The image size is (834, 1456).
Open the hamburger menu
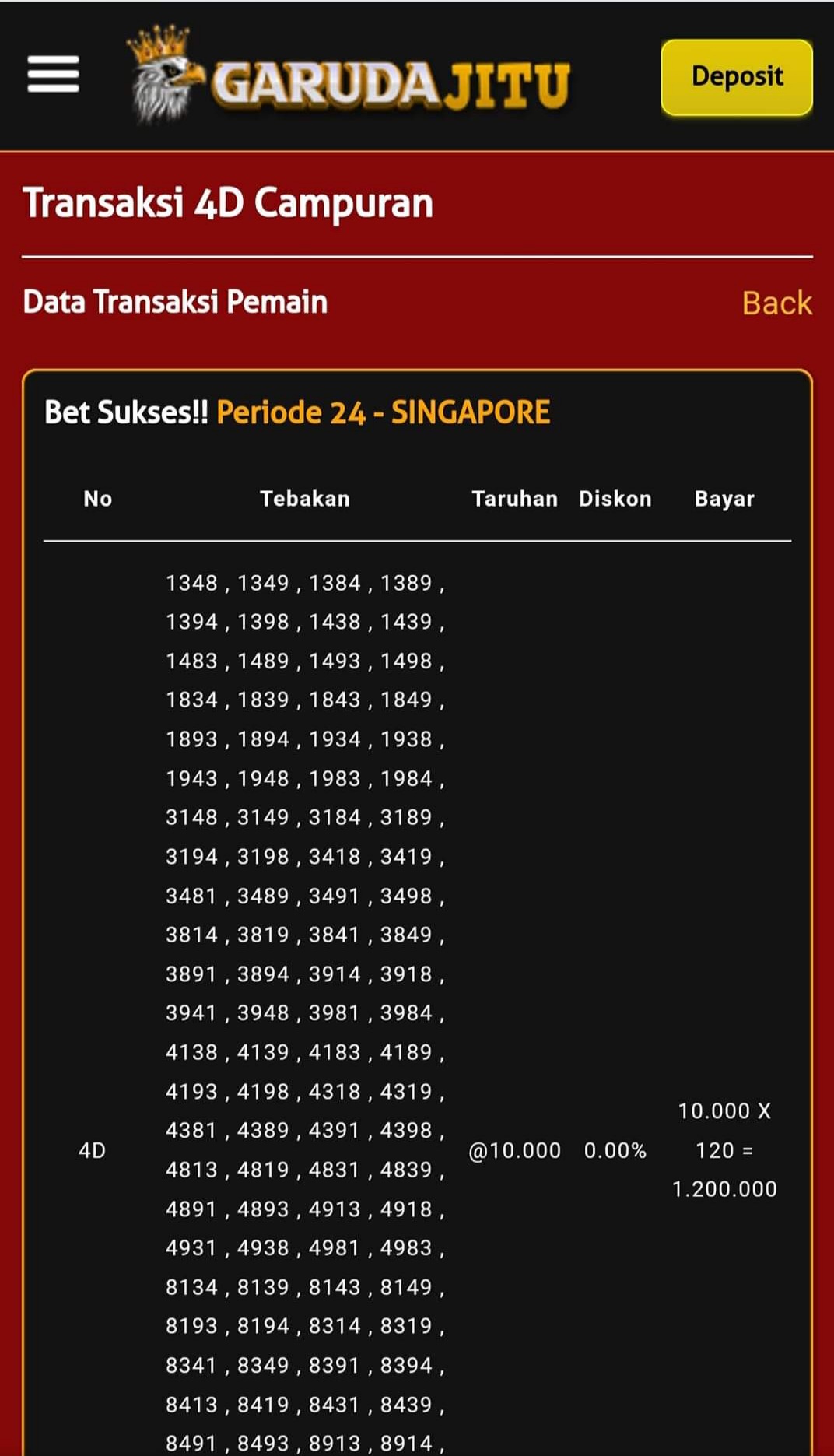[x=53, y=75]
